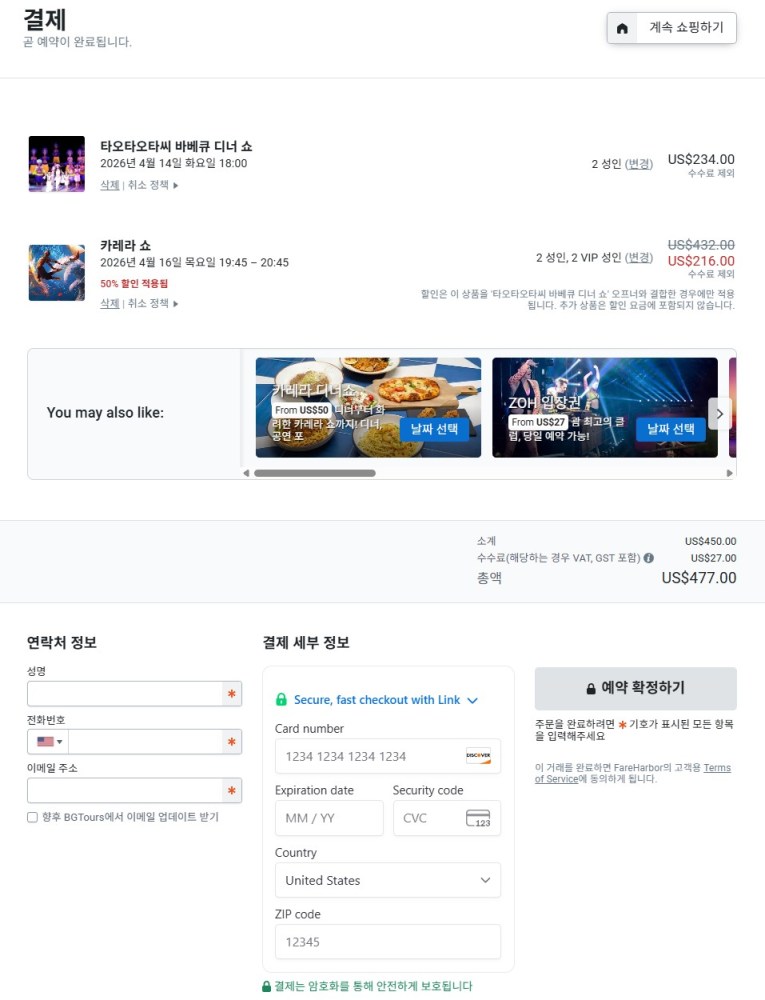
Task: Click the right arrow on the recommendations carousel
Action: pyautogui.click(x=719, y=412)
